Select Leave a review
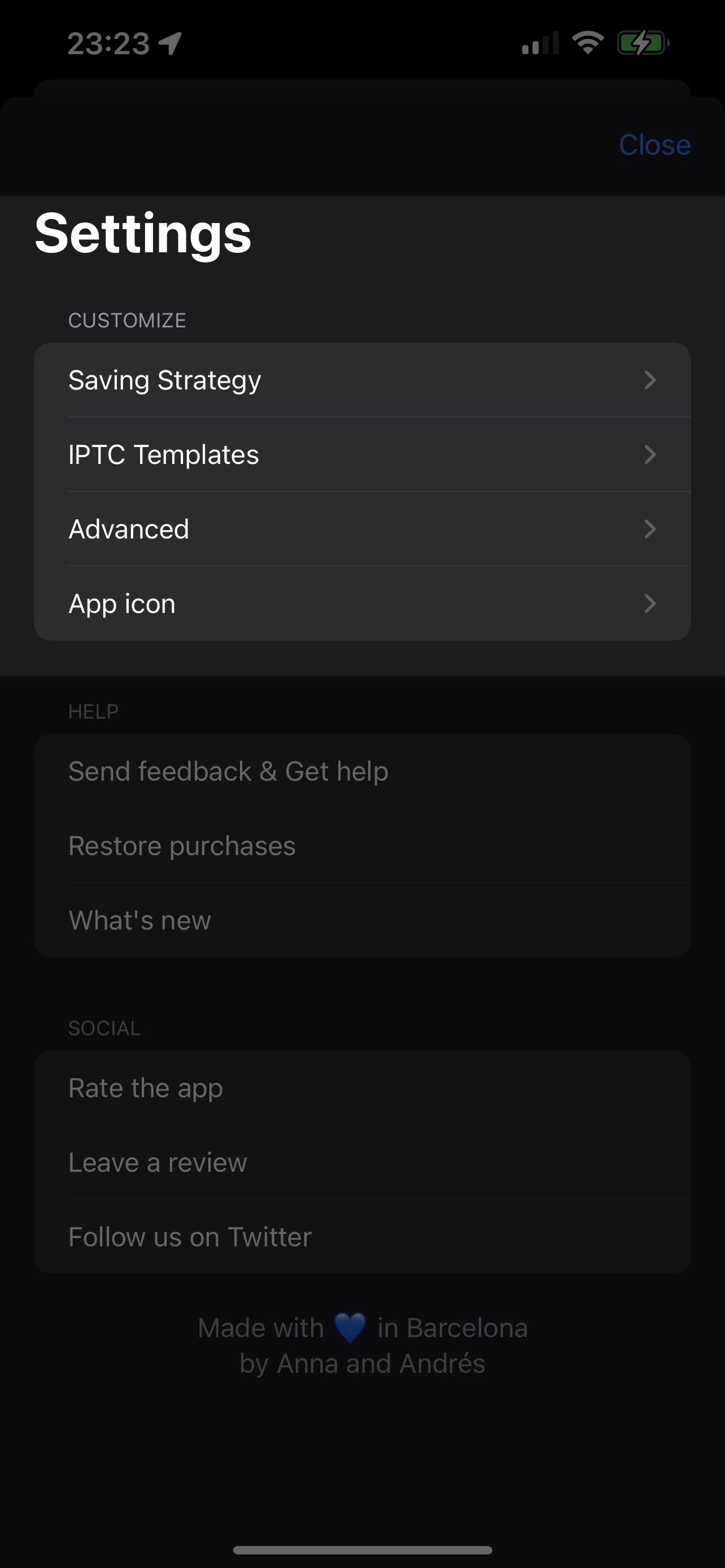The width and height of the screenshot is (725, 1568). coord(361,1162)
